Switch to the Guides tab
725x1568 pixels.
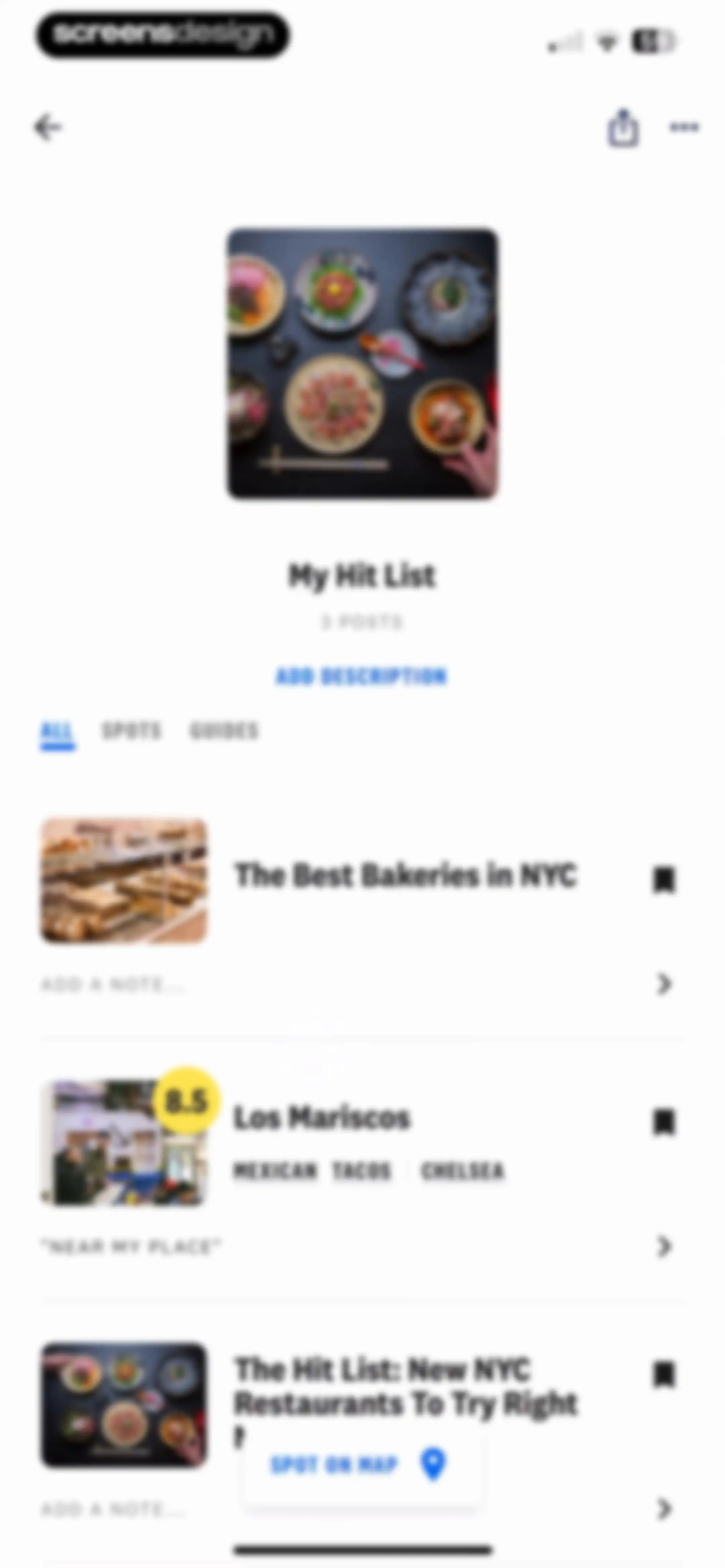point(224,730)
